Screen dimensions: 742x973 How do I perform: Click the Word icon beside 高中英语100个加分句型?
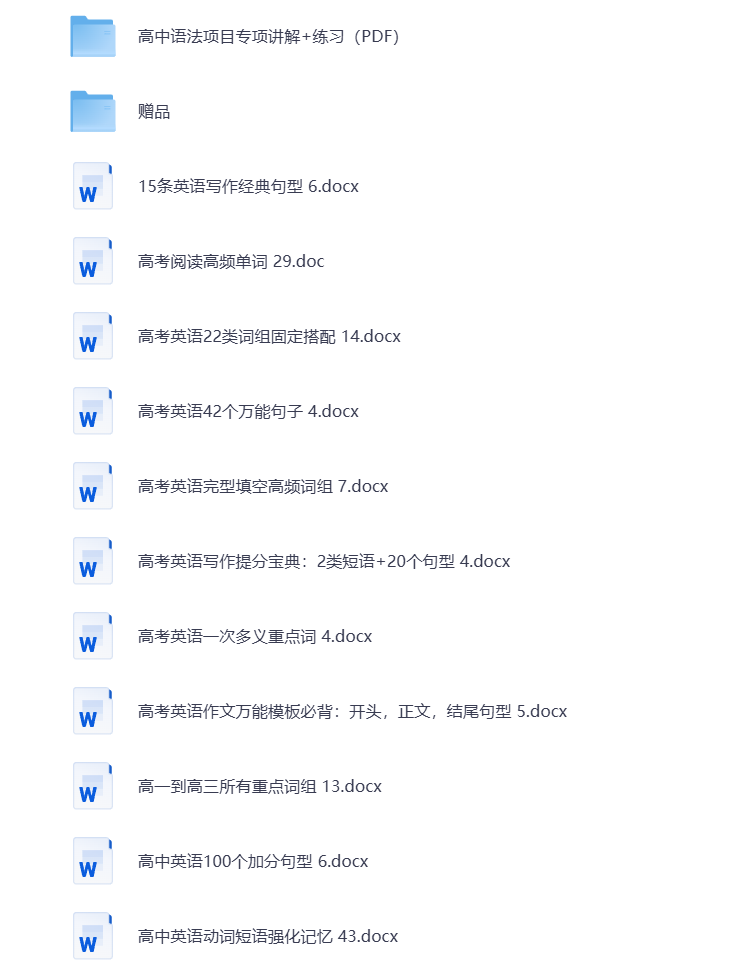[x=92, y=861]
